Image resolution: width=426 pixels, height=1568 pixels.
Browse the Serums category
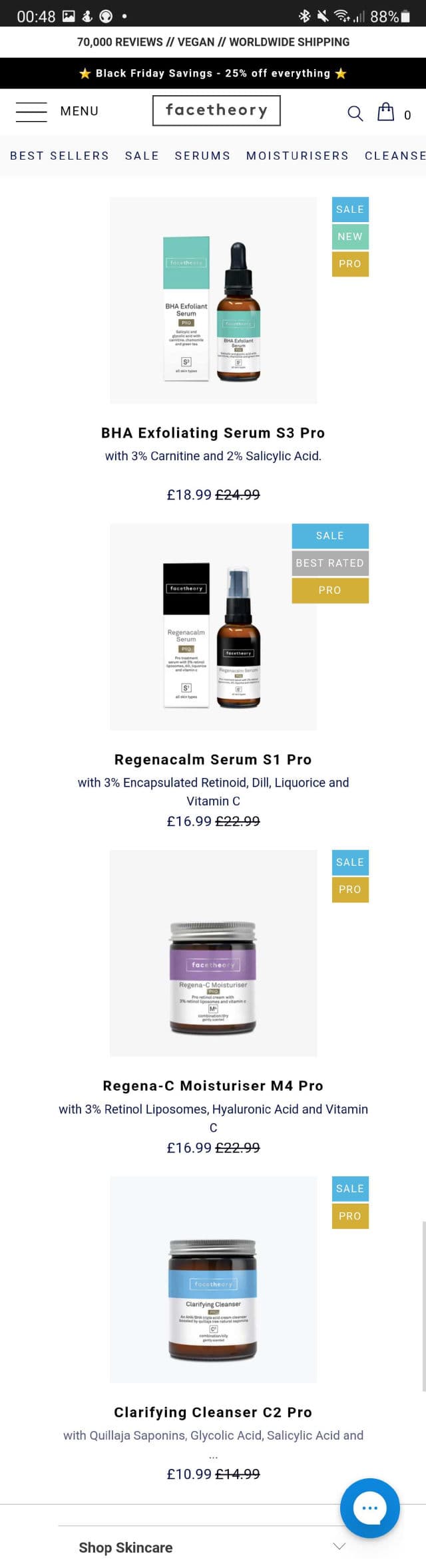[202, 156]
